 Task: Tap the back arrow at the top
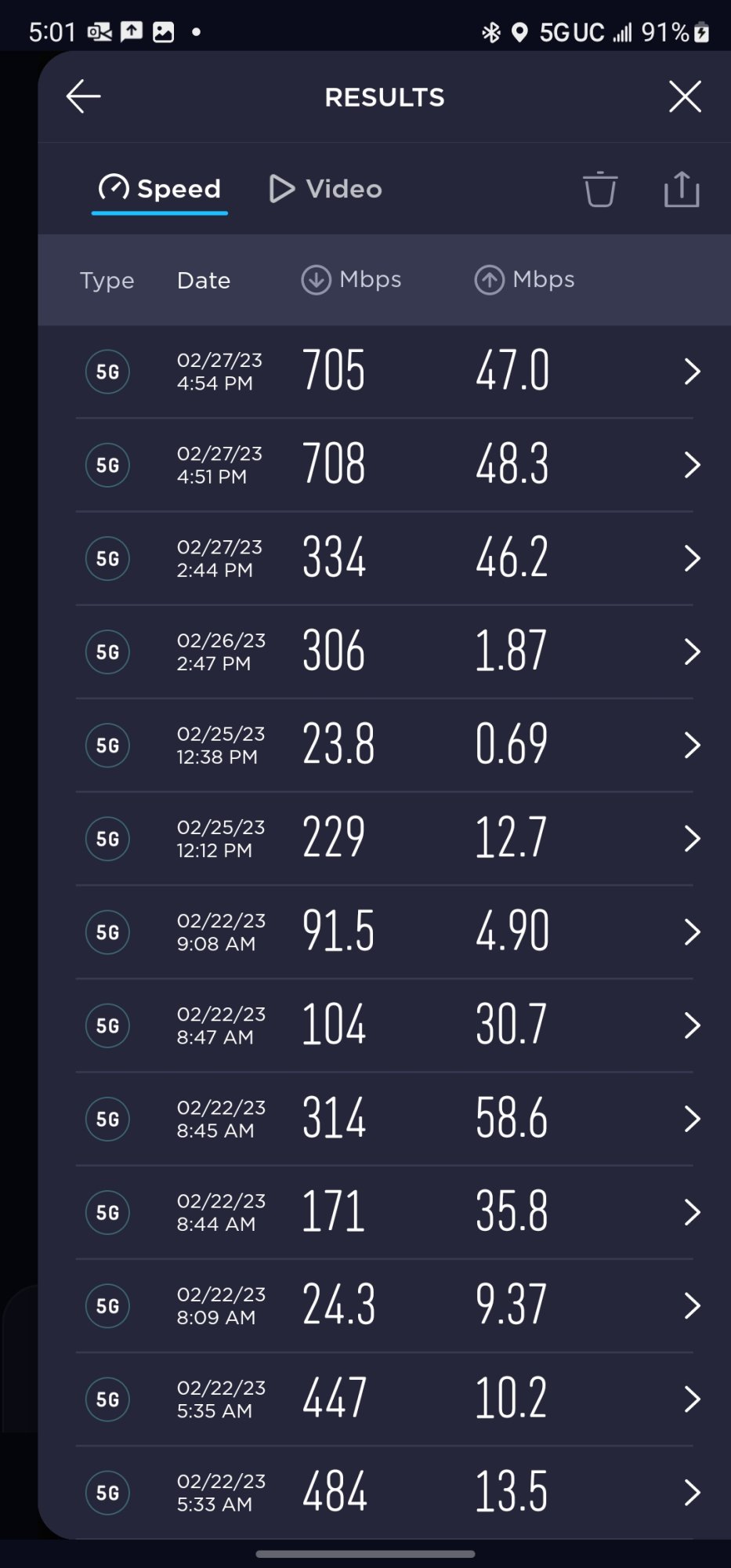[x=83, y=96]
